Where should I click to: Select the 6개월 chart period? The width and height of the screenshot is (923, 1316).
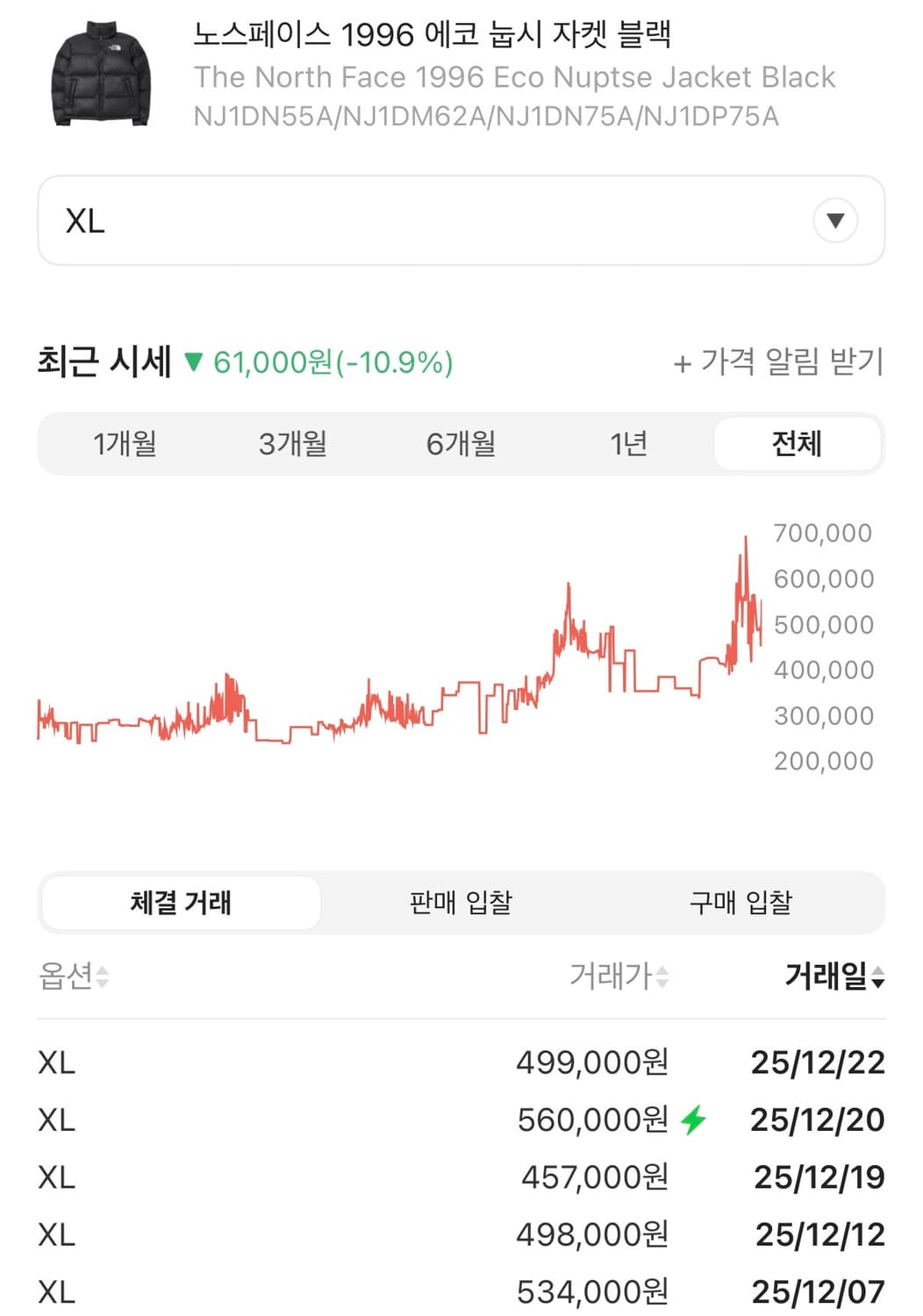coord(461,445)
